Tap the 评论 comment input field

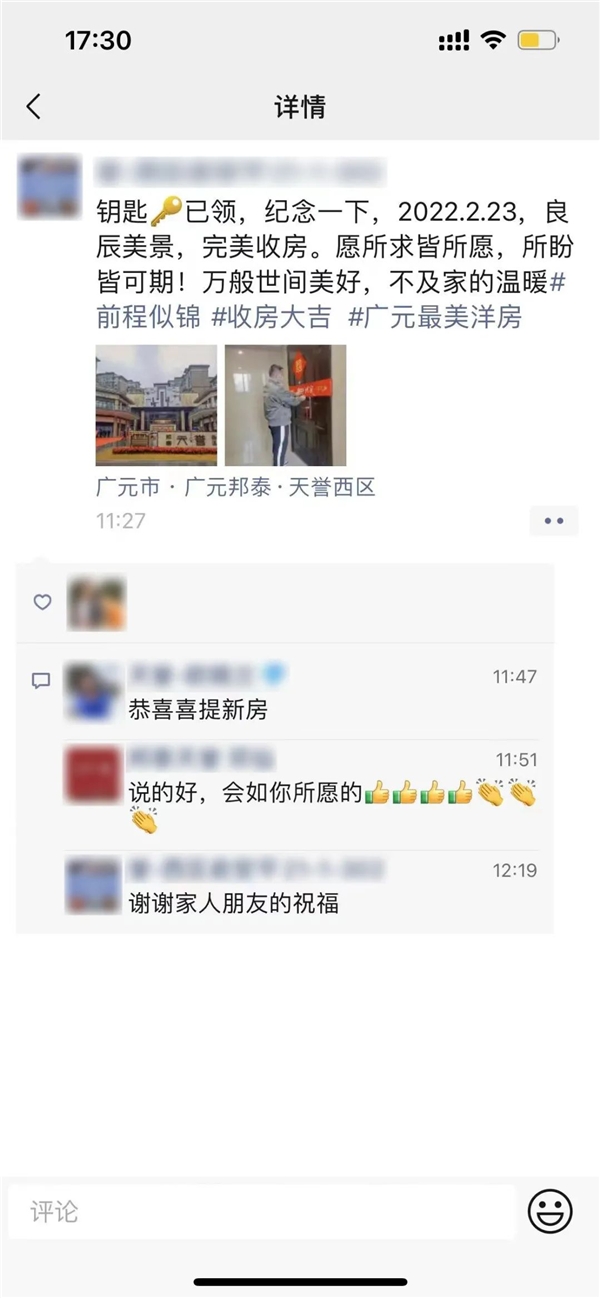[262, 1212]
